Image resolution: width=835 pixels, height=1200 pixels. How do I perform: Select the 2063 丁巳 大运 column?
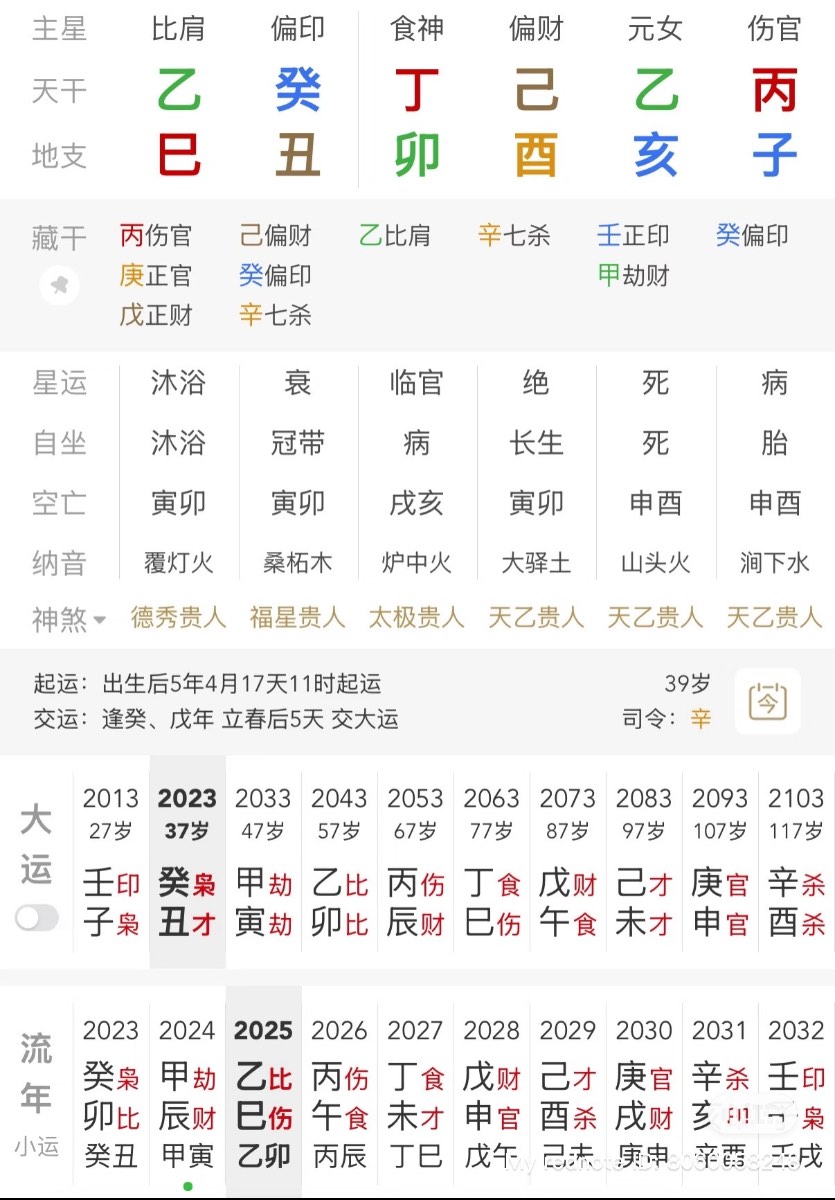click(x=492, y=862)
